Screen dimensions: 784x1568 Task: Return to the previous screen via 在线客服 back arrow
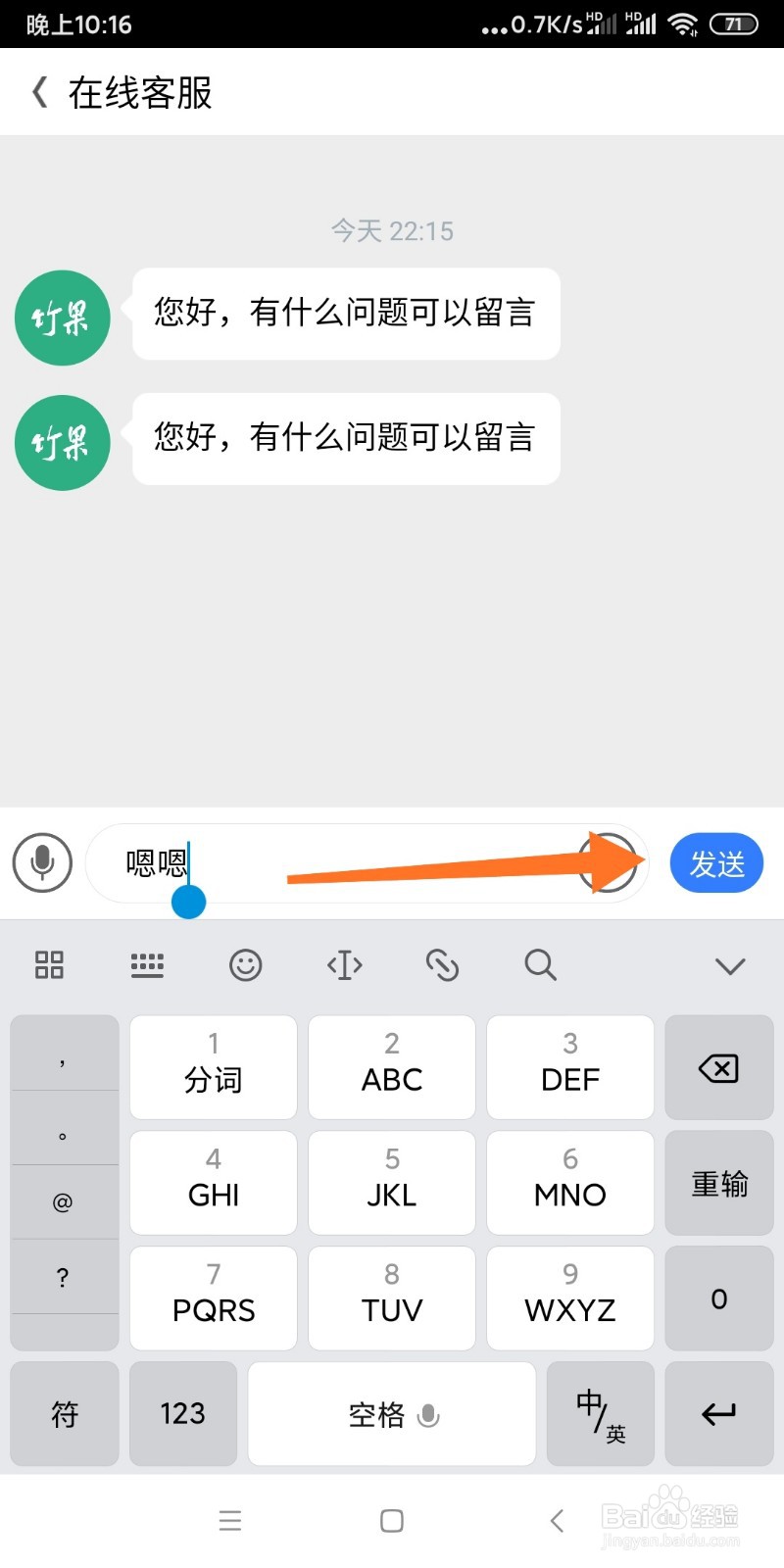point(37,91)
